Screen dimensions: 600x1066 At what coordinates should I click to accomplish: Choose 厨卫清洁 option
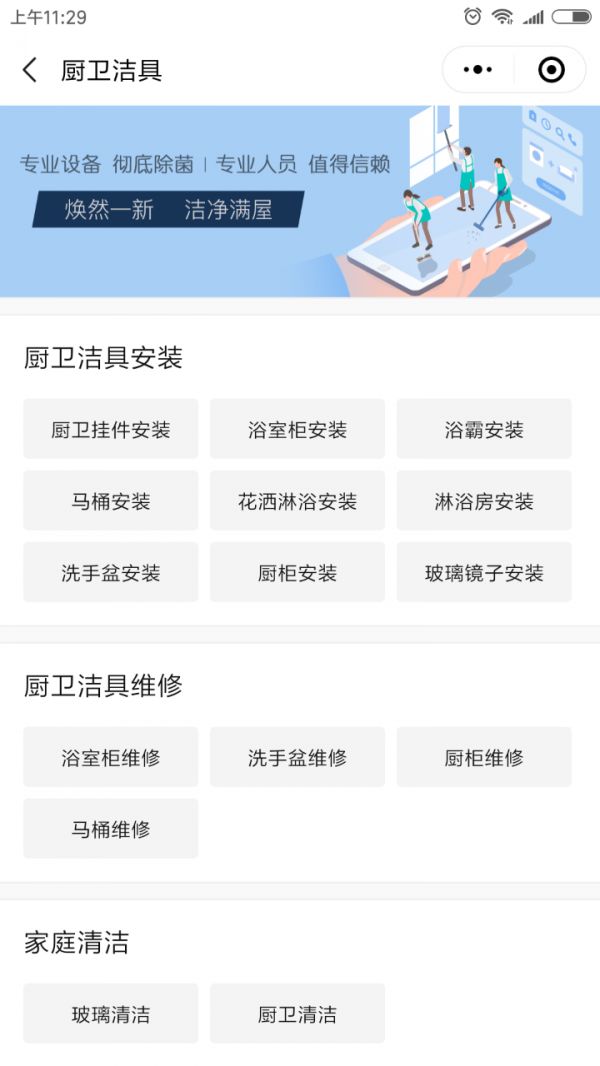point(297,1014)
